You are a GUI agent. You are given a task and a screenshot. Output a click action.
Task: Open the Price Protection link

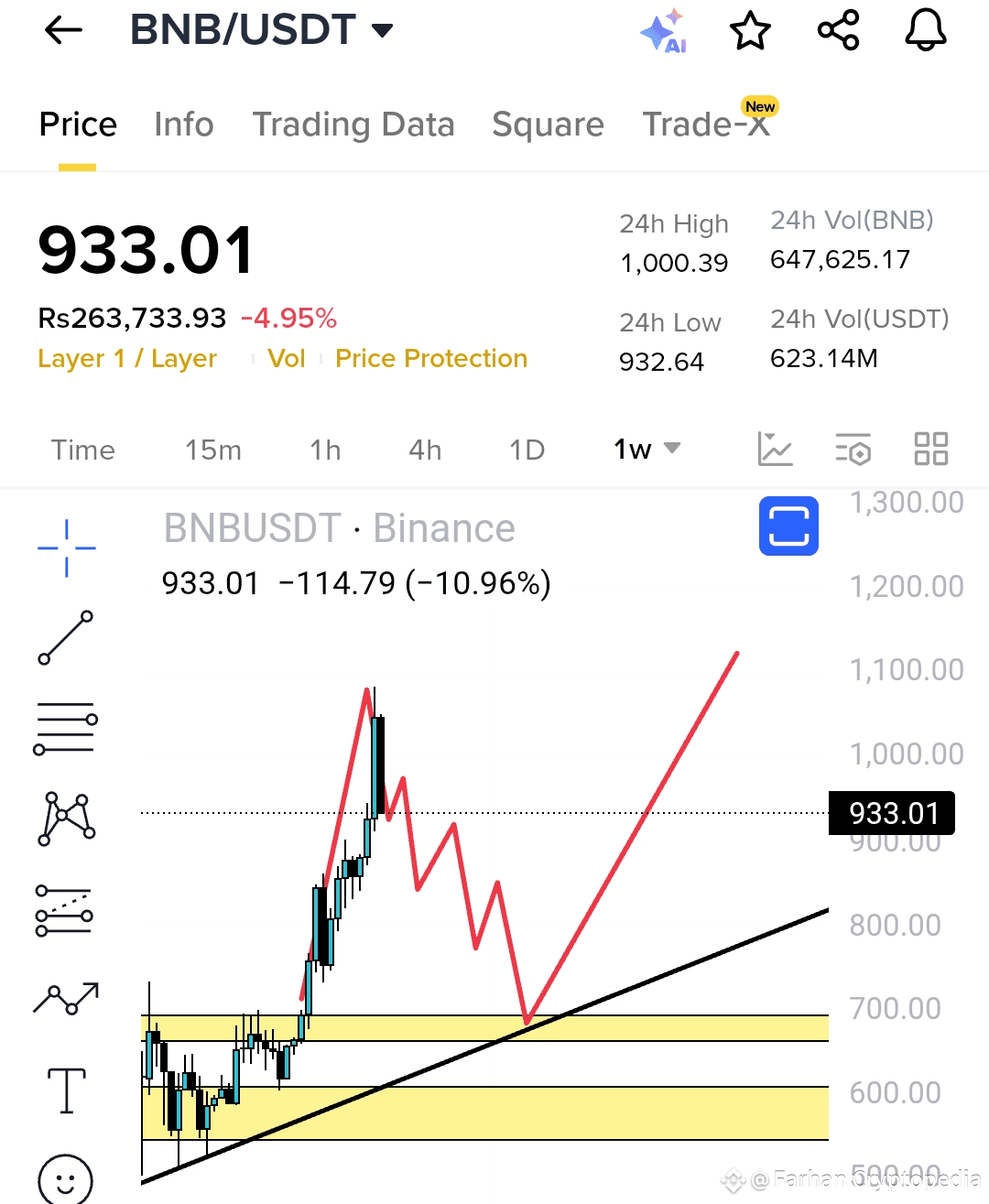coord(431,359)
